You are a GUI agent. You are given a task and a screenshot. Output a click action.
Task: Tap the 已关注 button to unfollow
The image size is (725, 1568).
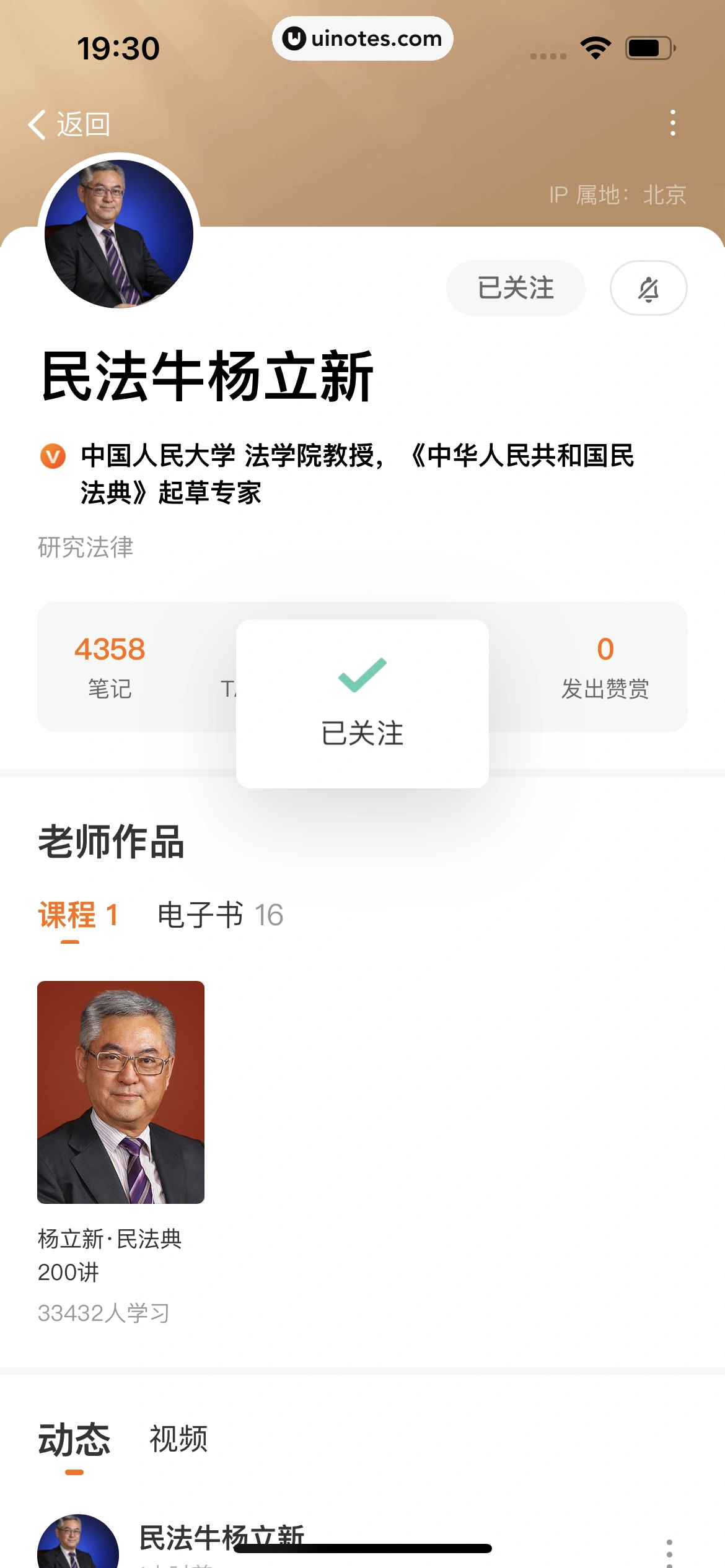[x=515, y=288]
